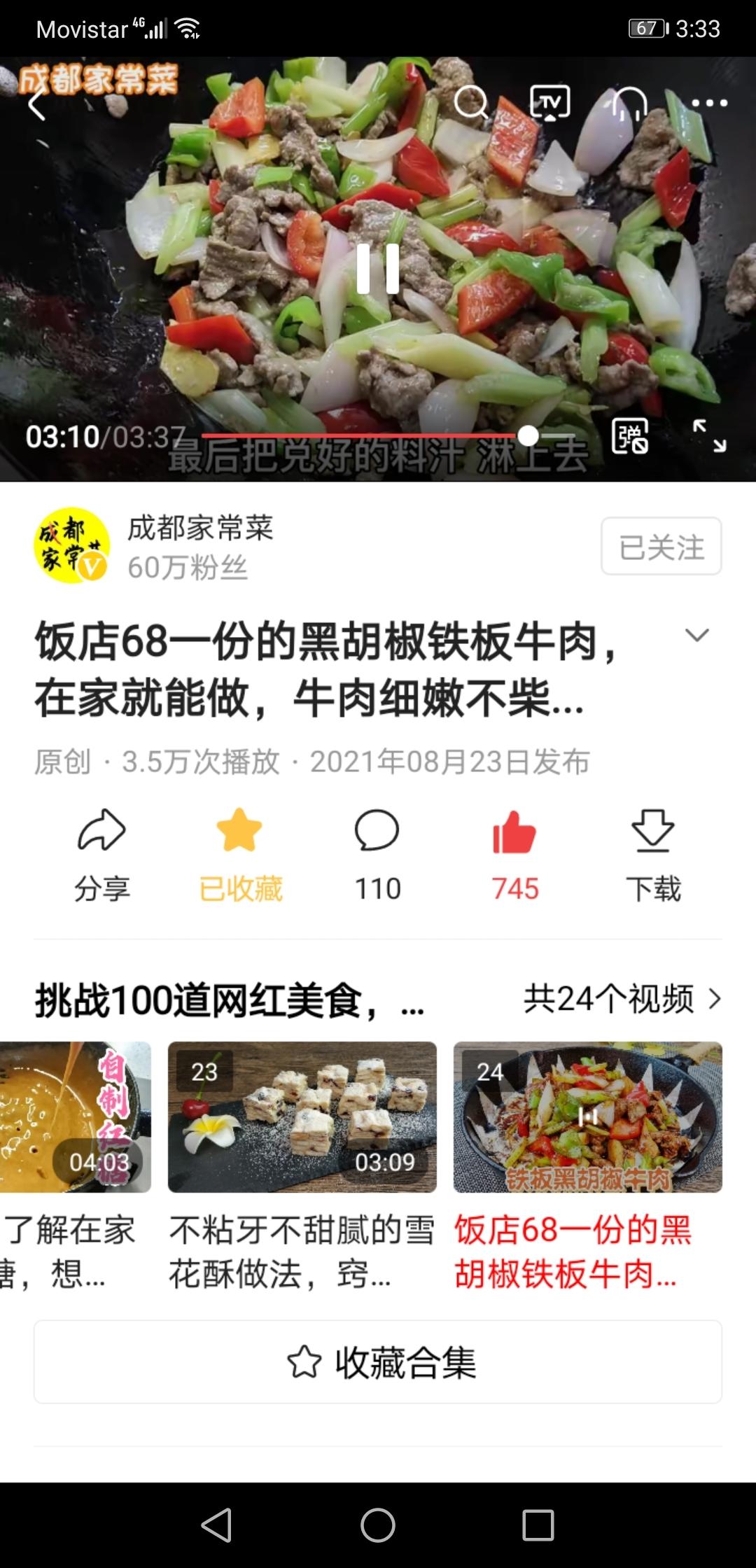Tap the 收藏合集 button
The height and width of the screenshot is (1568, 756).
378,1362
